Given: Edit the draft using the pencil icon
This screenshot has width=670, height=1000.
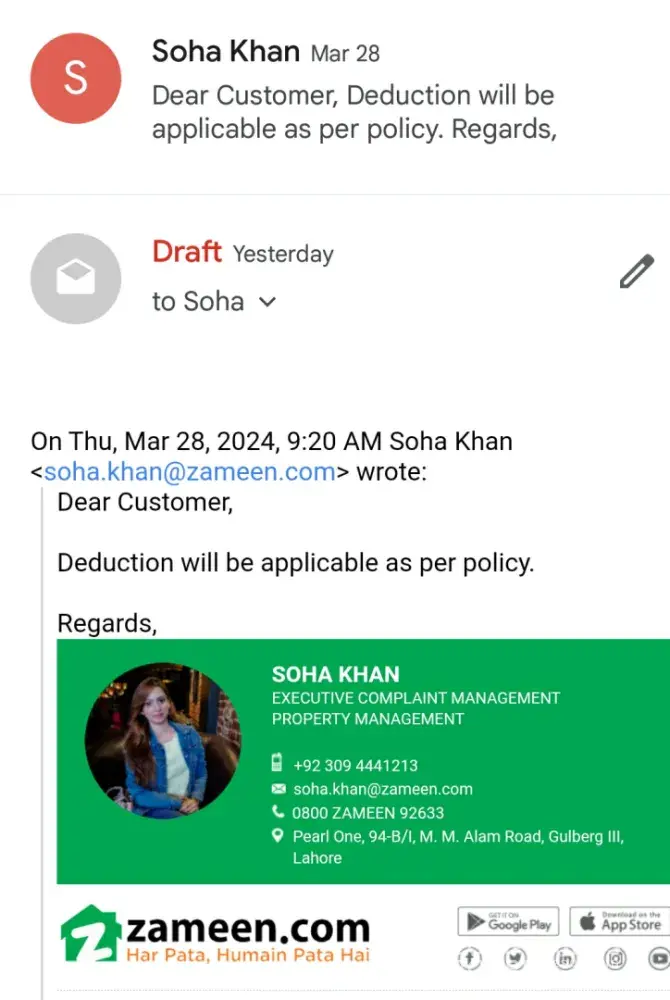Looking at the screenshot, I should point(636,272).
